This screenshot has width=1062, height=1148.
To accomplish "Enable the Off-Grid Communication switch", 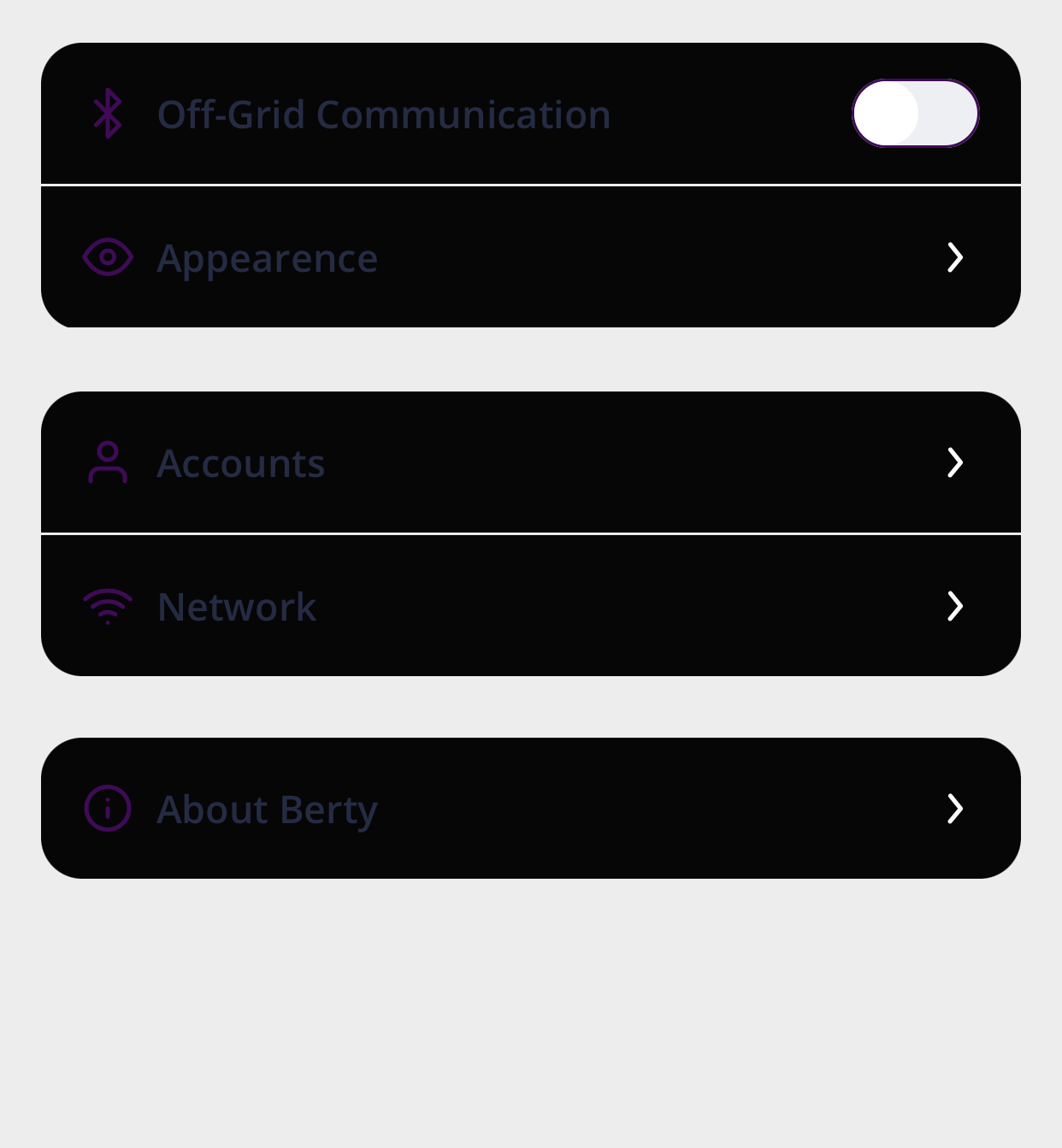I will click(x=915, y=113).
